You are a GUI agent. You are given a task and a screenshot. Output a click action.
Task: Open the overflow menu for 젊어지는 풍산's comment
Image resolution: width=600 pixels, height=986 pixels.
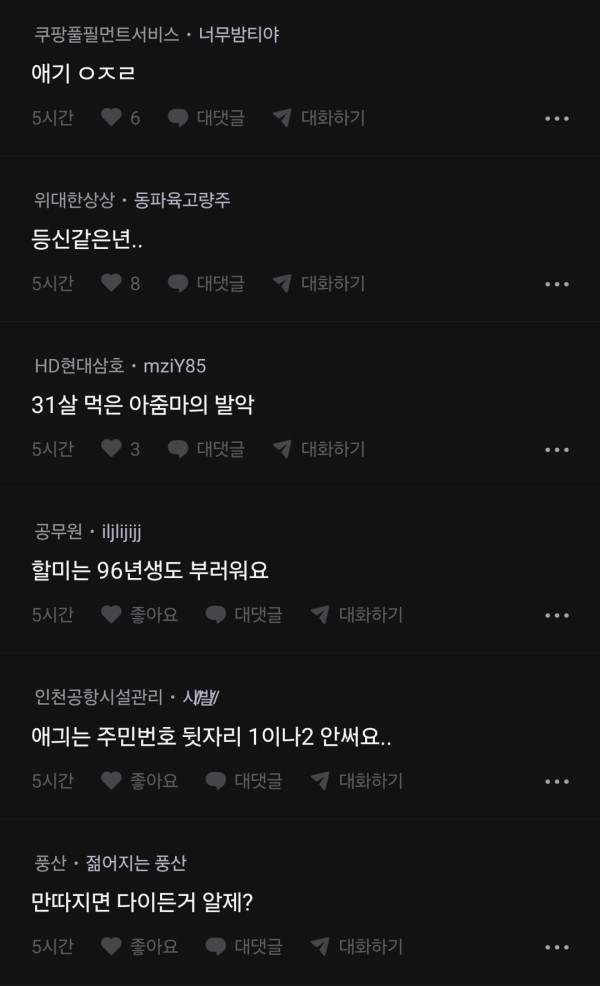557,946
